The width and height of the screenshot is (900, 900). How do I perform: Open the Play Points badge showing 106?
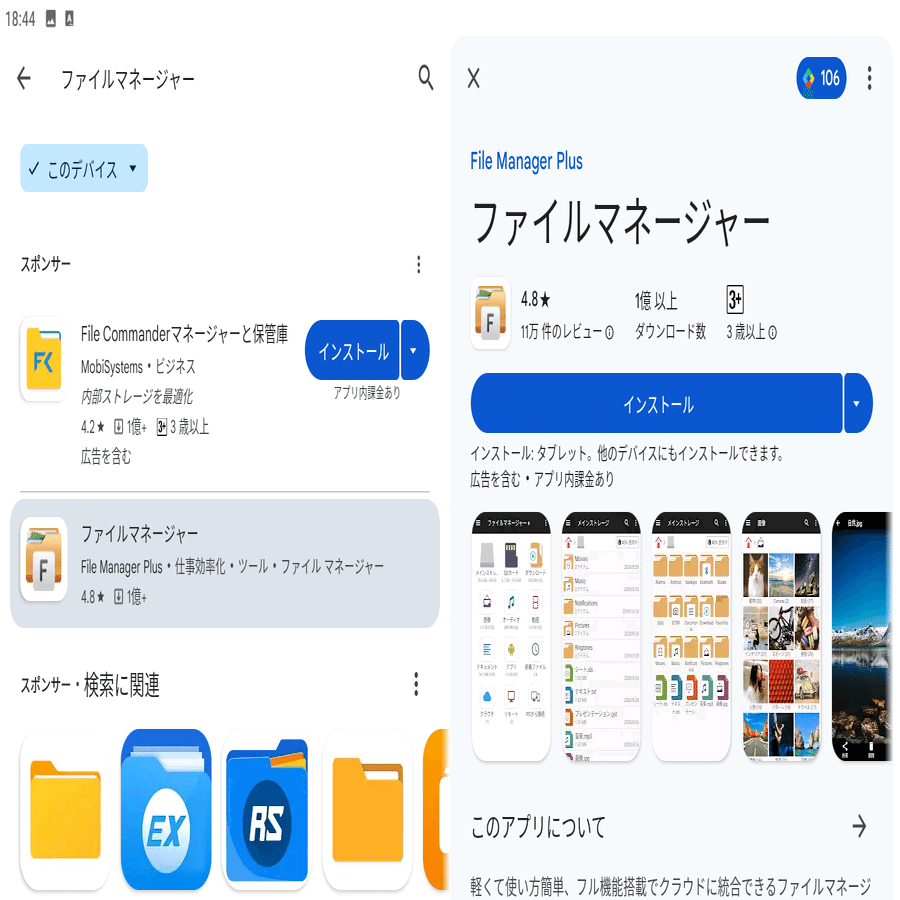coord(821,78)
